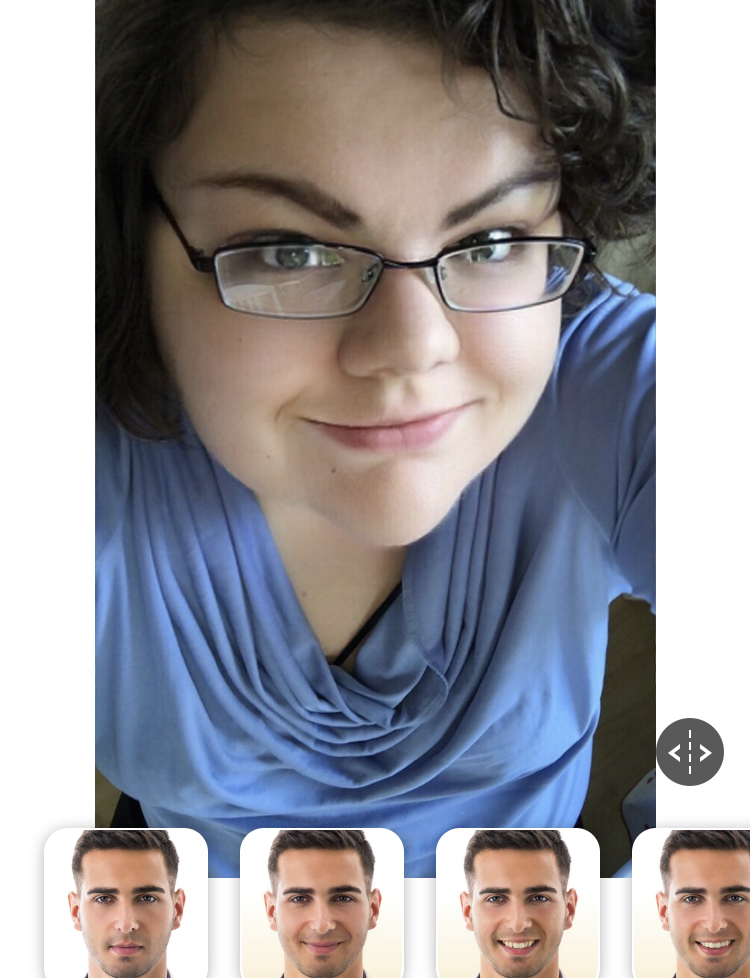This screenshot has width=750, height=978.
Task: Apply the closed-mouth smile filter thumbnail
Action: pos(322,903)
